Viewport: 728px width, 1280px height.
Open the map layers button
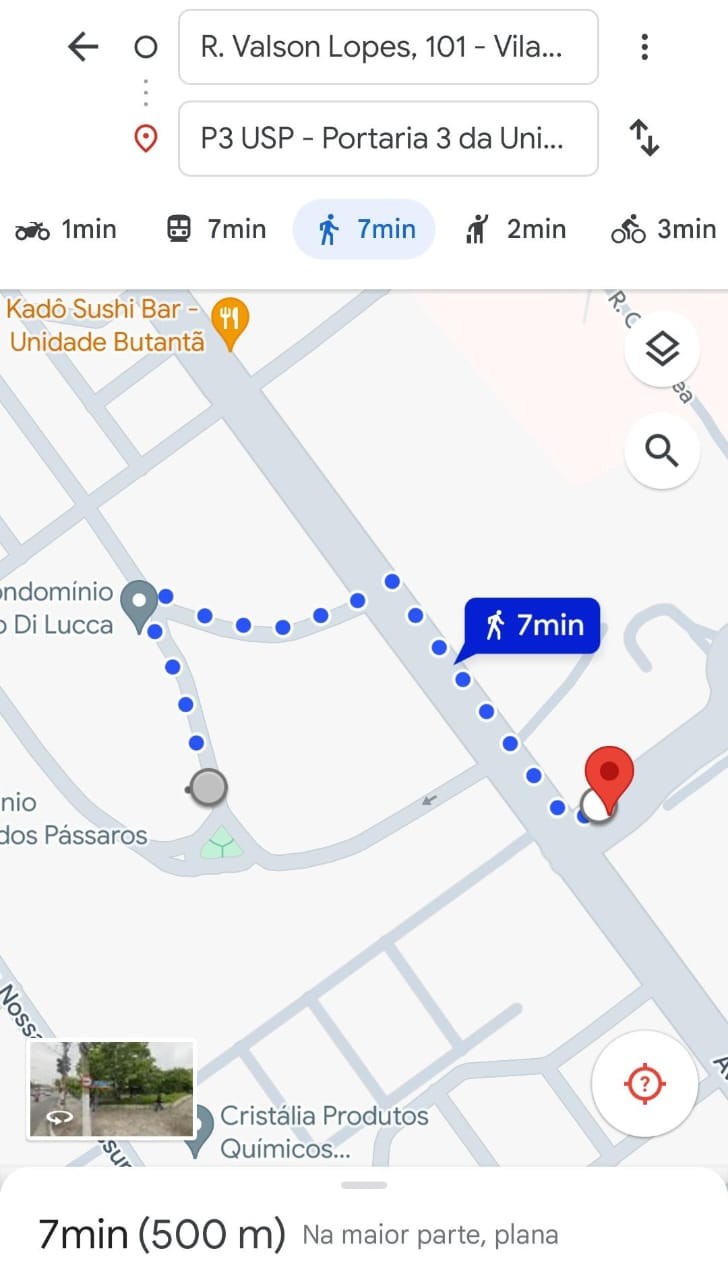(662, 350)
